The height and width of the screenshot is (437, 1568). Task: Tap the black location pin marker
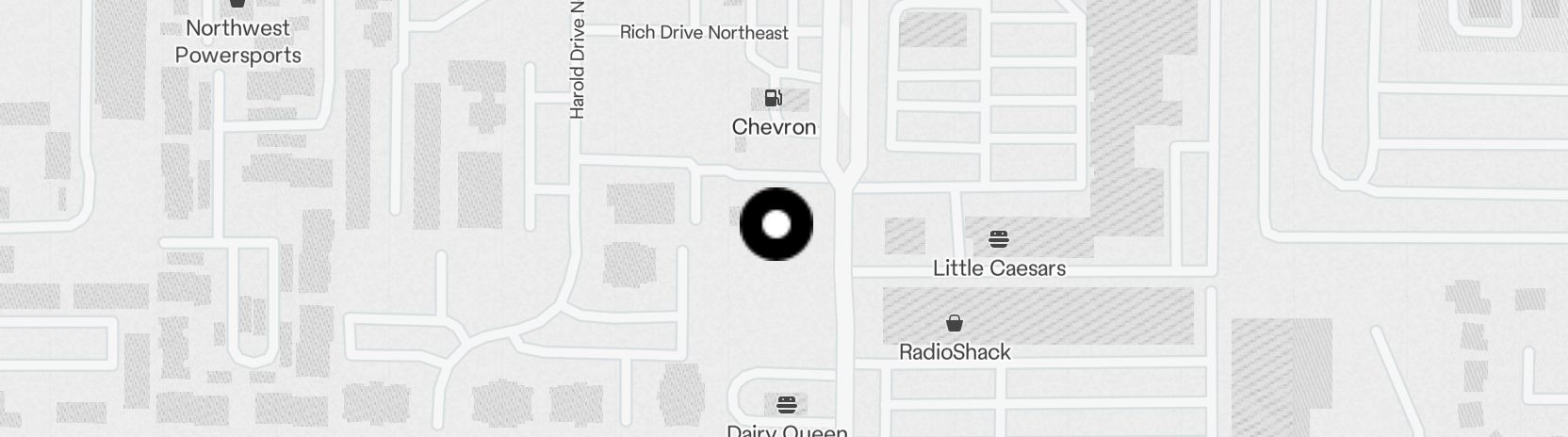point(776,224)
